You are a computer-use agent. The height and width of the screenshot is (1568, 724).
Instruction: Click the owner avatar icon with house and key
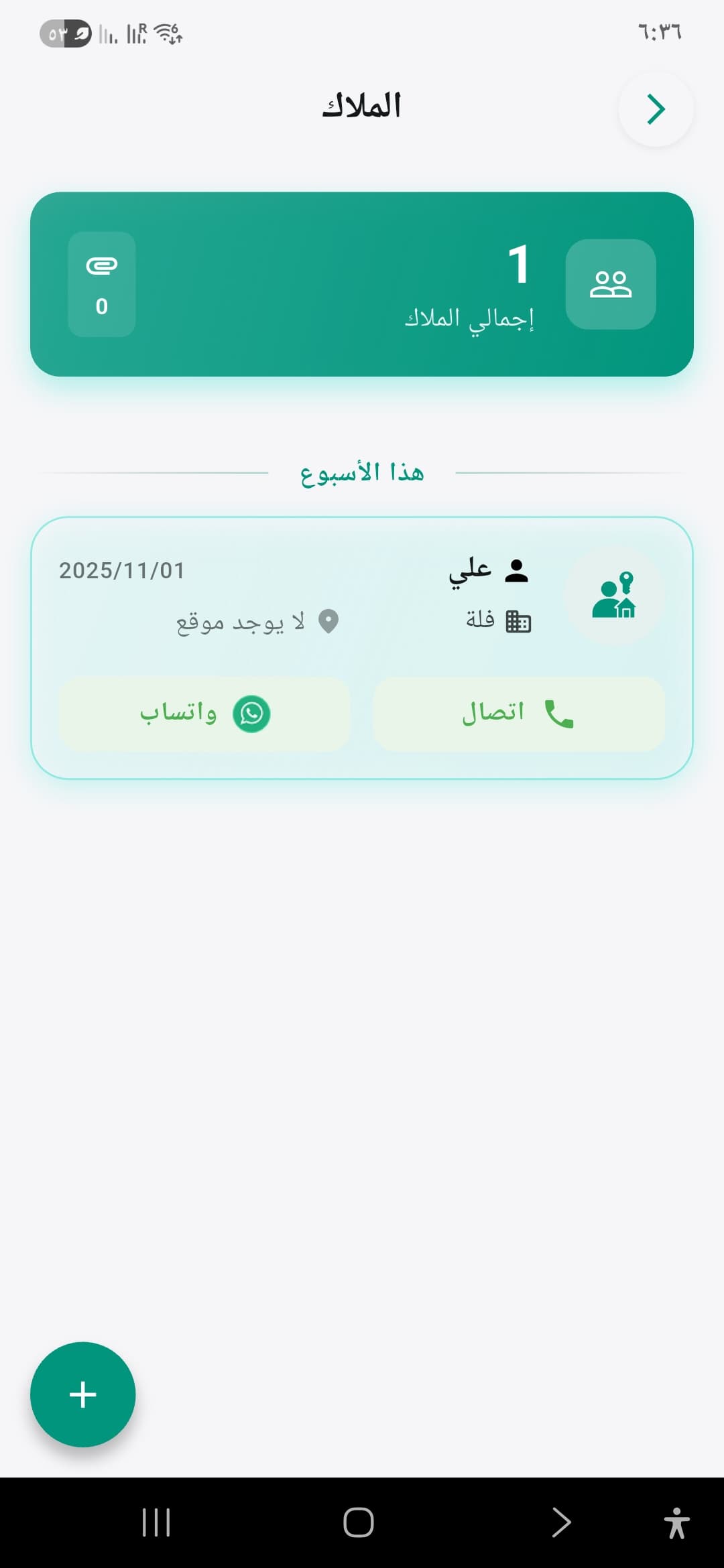coord(615,596)
